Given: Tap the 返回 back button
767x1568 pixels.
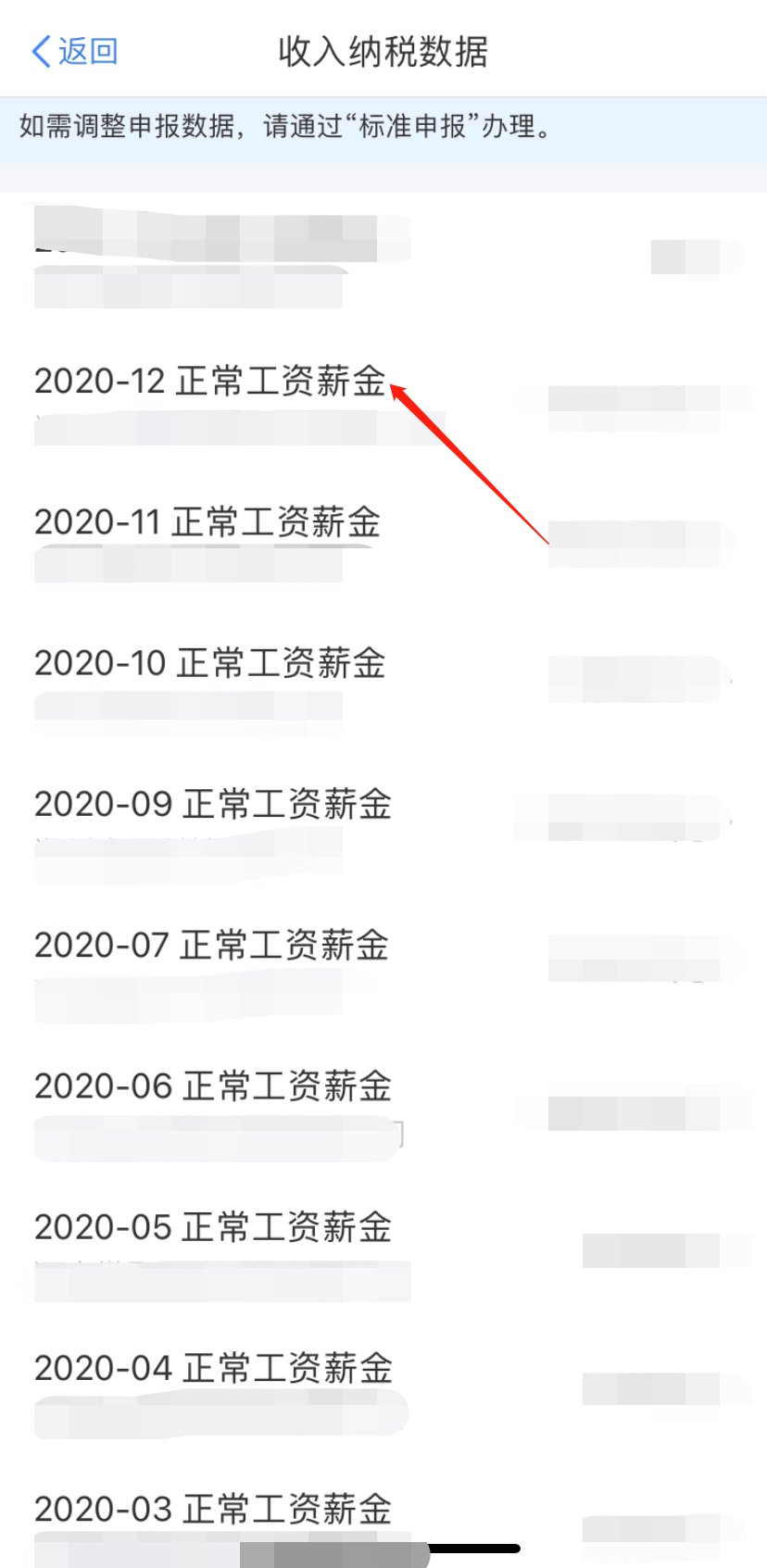Looking at the screenshot, I should [x=74, y=52].
